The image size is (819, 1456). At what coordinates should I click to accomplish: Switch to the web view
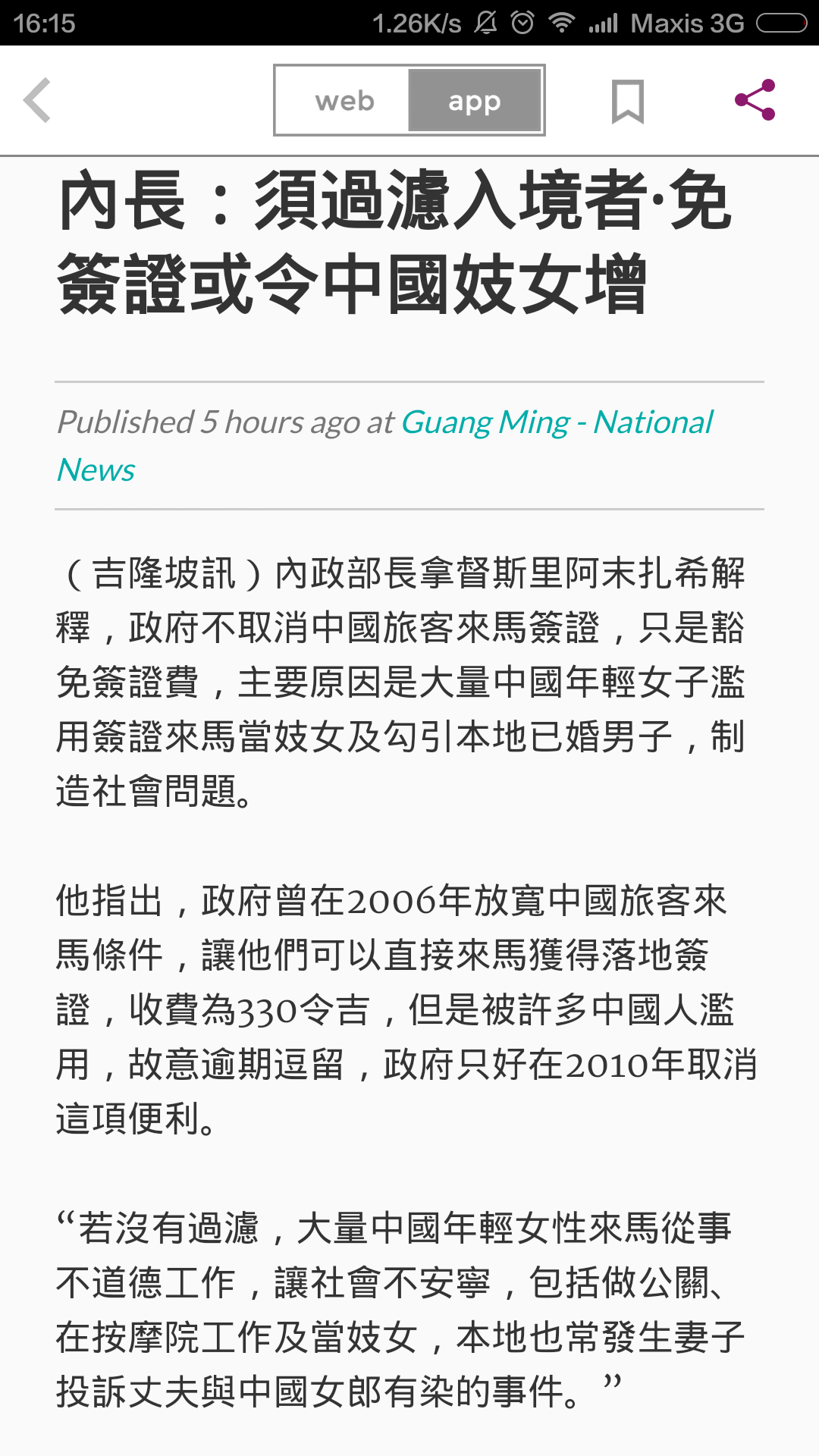pos(344,100)
